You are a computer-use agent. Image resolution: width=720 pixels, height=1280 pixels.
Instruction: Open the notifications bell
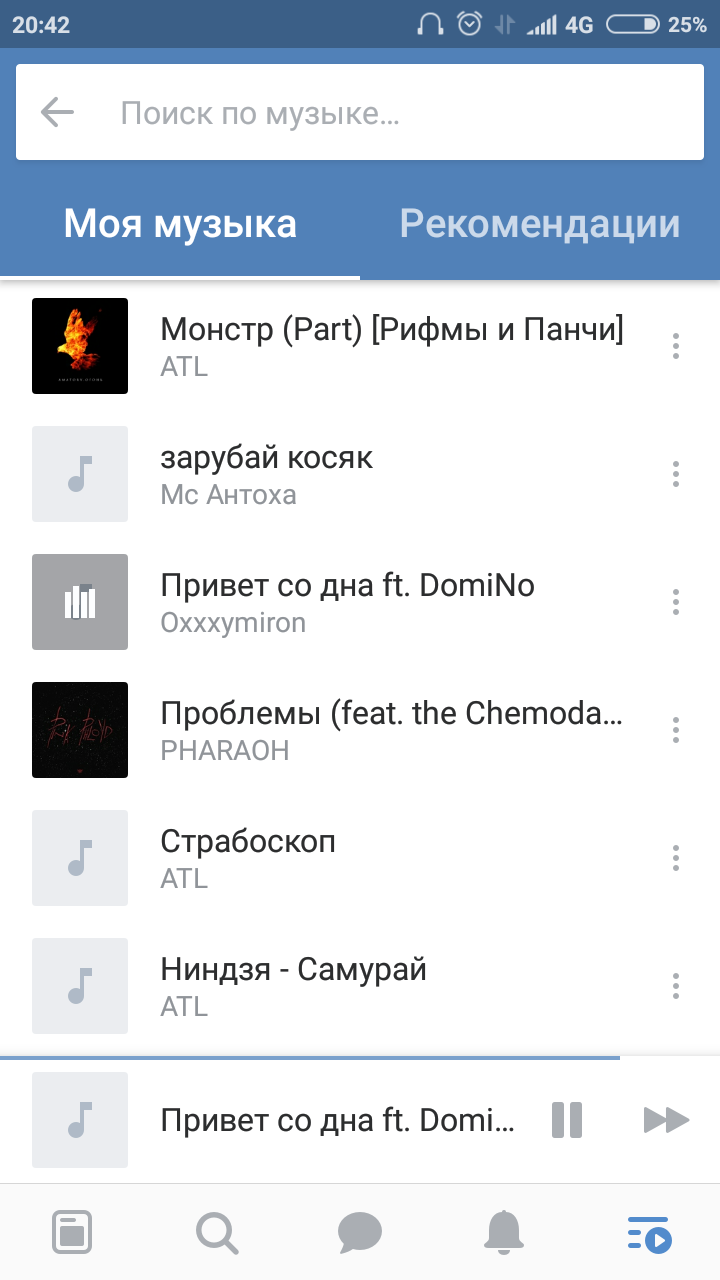click(x=504, y=1232)
